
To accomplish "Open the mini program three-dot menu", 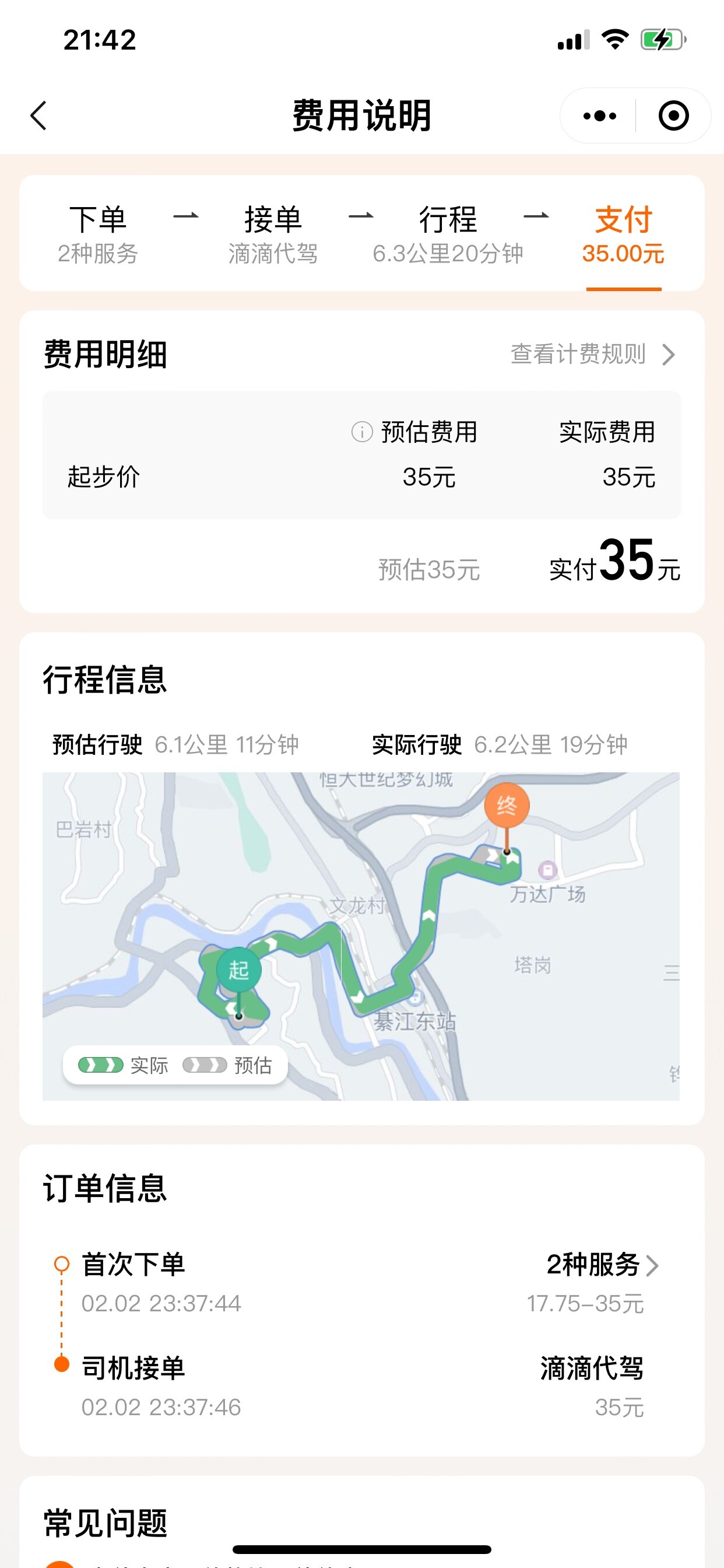I will point(599,116).
